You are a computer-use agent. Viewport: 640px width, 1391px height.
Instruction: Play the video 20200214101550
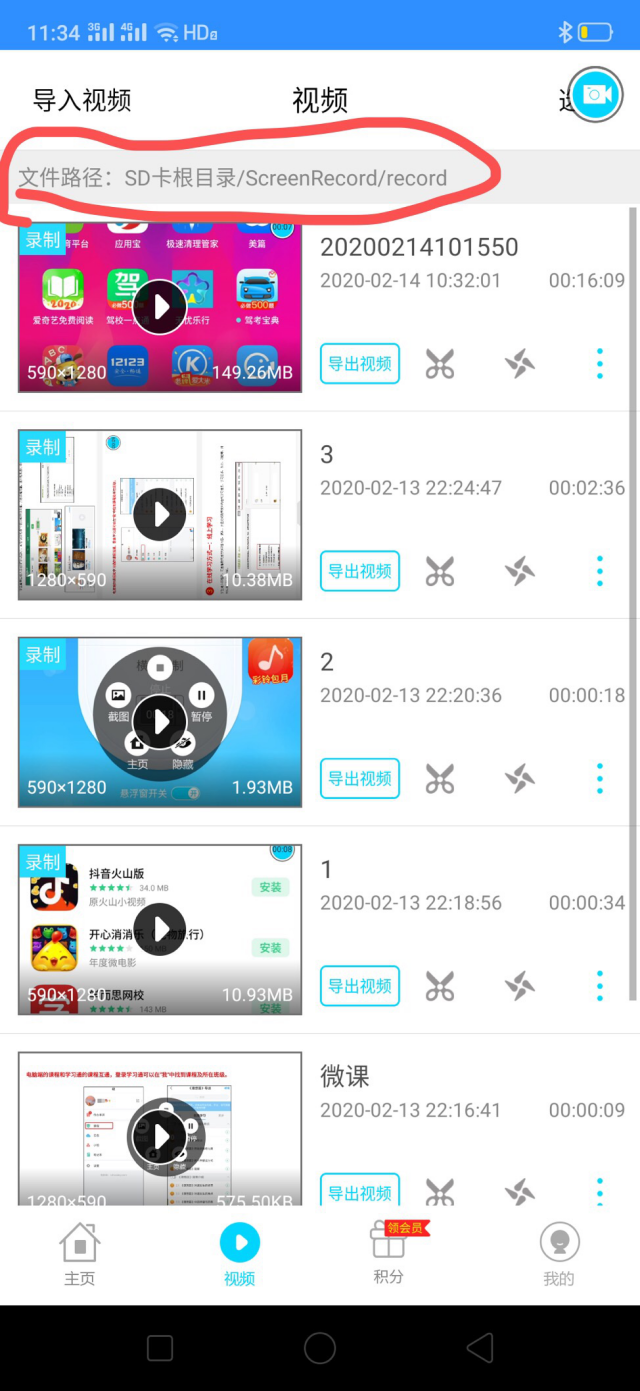pyautogui.click(x=160, y=306)
